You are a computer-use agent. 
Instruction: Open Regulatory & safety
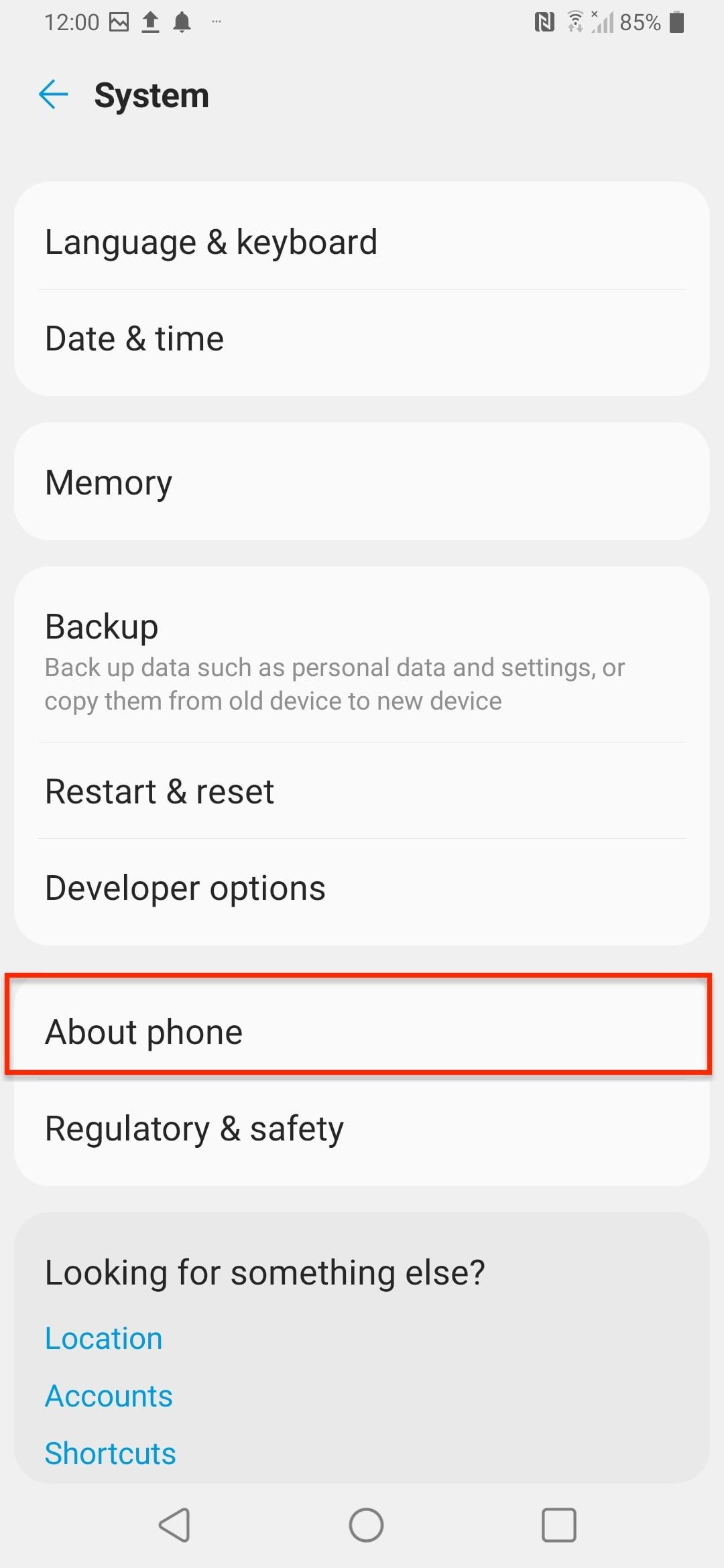coord(362,1128)
